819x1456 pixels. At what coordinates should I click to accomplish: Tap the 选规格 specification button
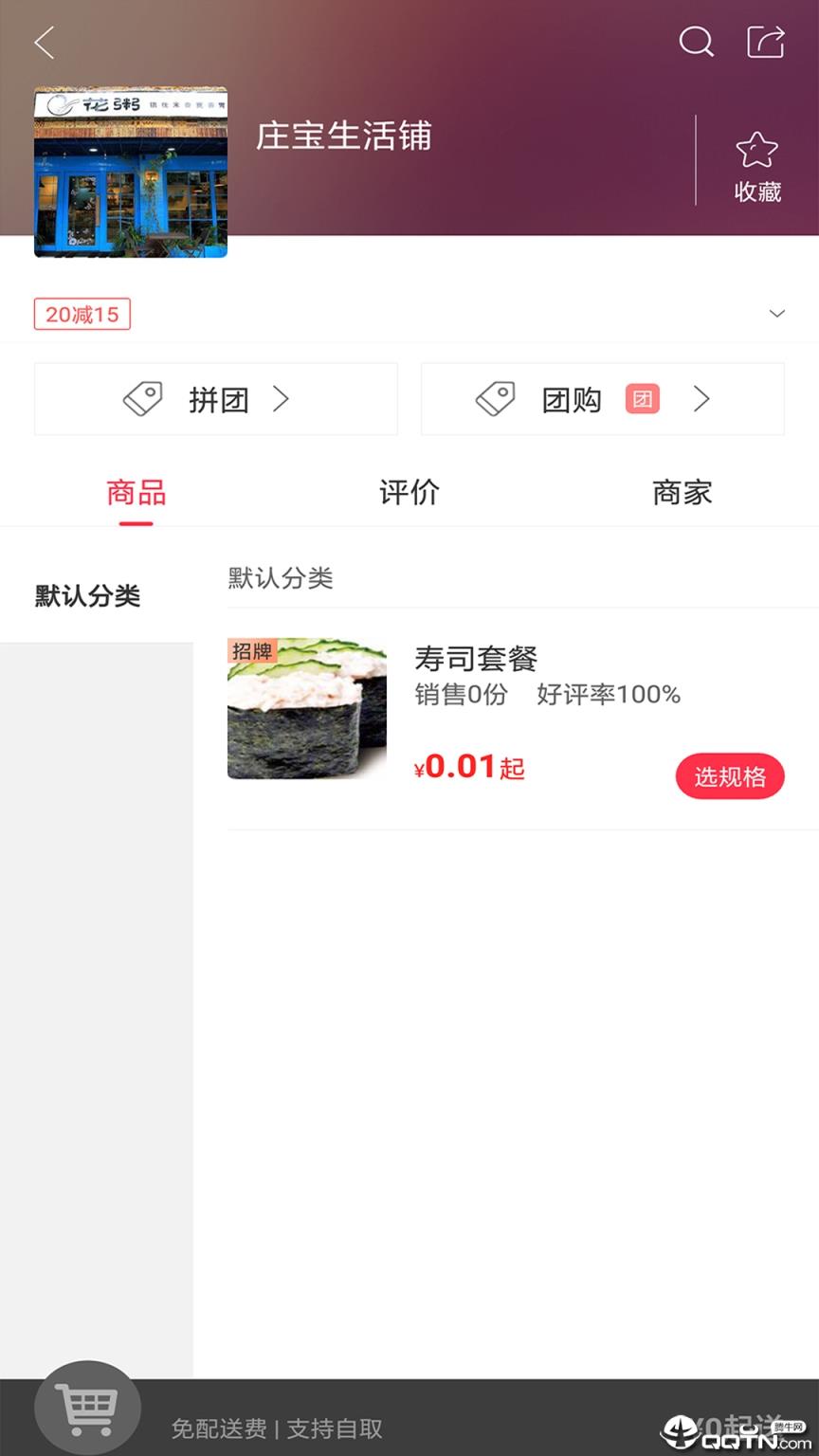click(x=730, y=775)
